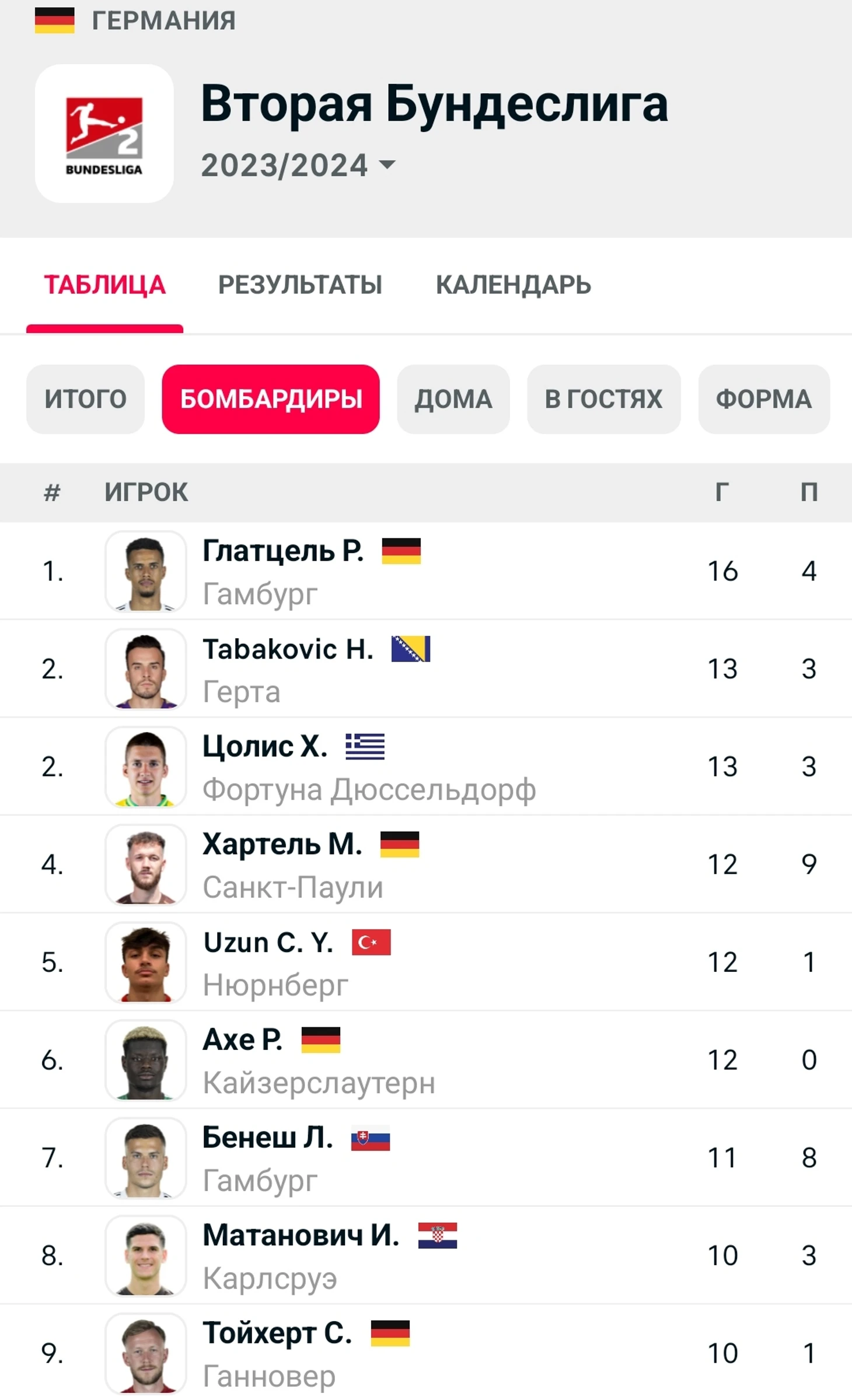852x1400 pixels.
Task: Open player Матанович И. from Карлсруэ
Action: point(301,1236)
